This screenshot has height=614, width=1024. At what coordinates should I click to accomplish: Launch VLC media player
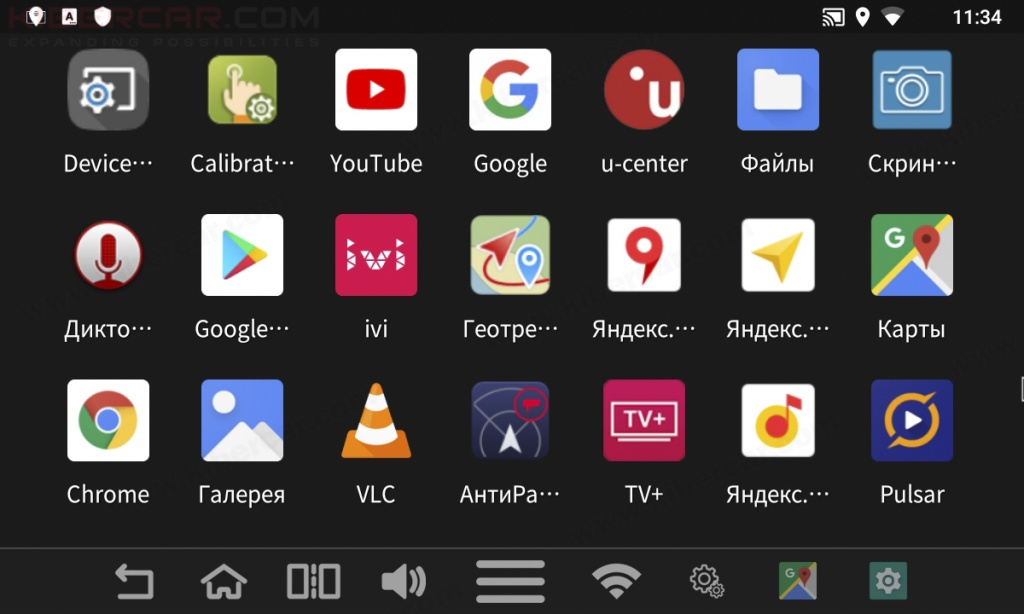pos(376,421)
